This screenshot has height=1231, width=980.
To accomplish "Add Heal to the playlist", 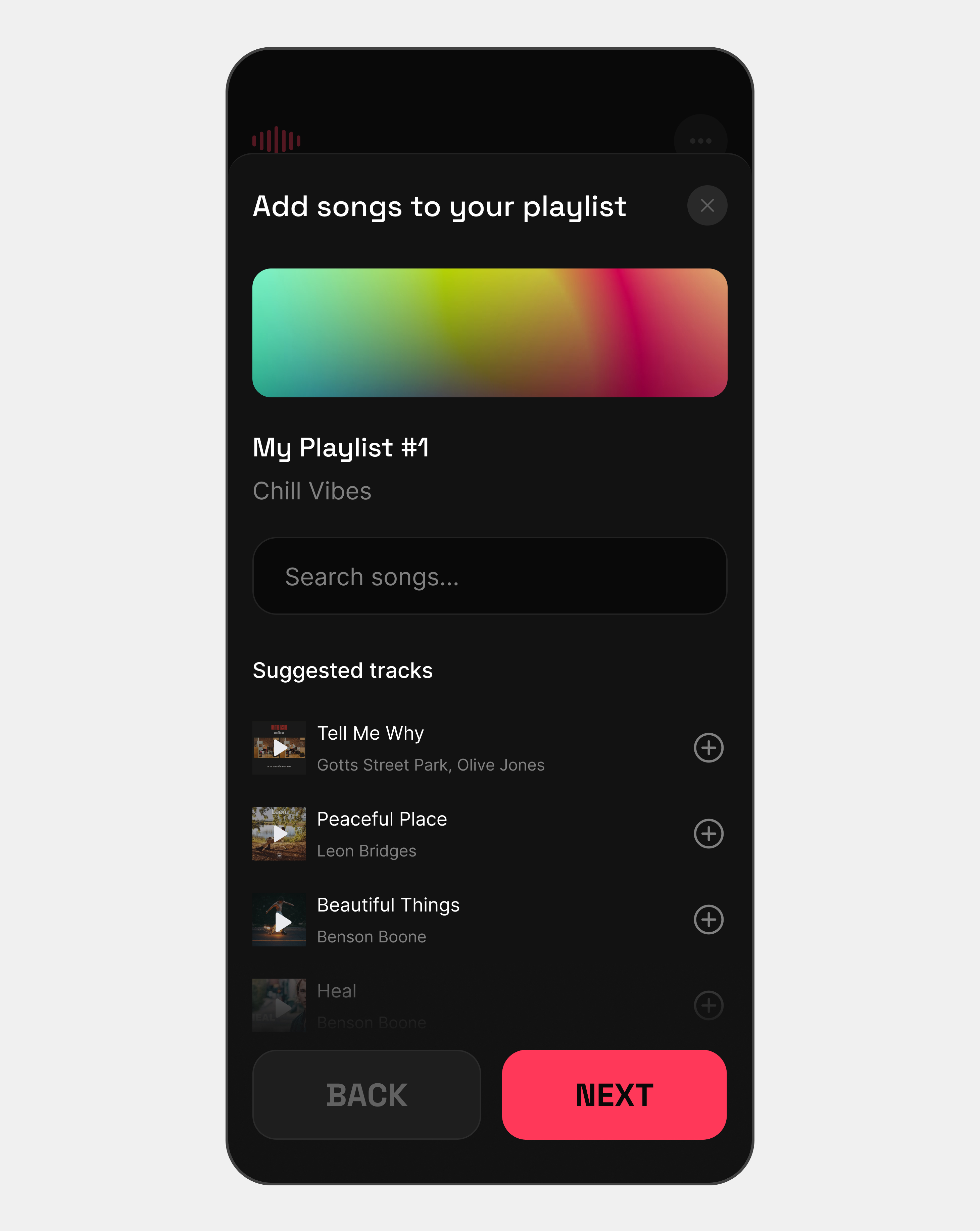I will click(708, 1005).
